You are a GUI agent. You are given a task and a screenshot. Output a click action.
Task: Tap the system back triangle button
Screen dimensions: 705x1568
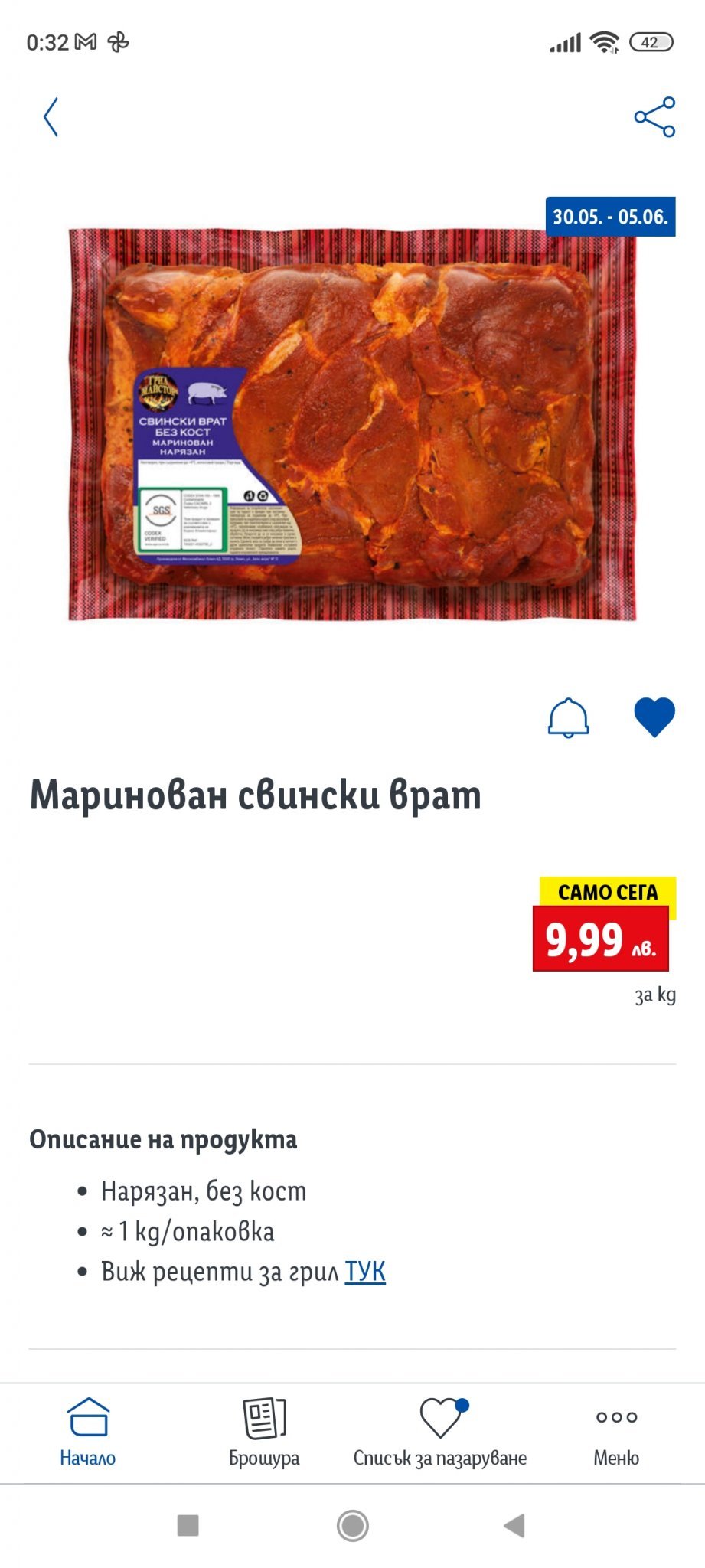tap(514, 1525)
